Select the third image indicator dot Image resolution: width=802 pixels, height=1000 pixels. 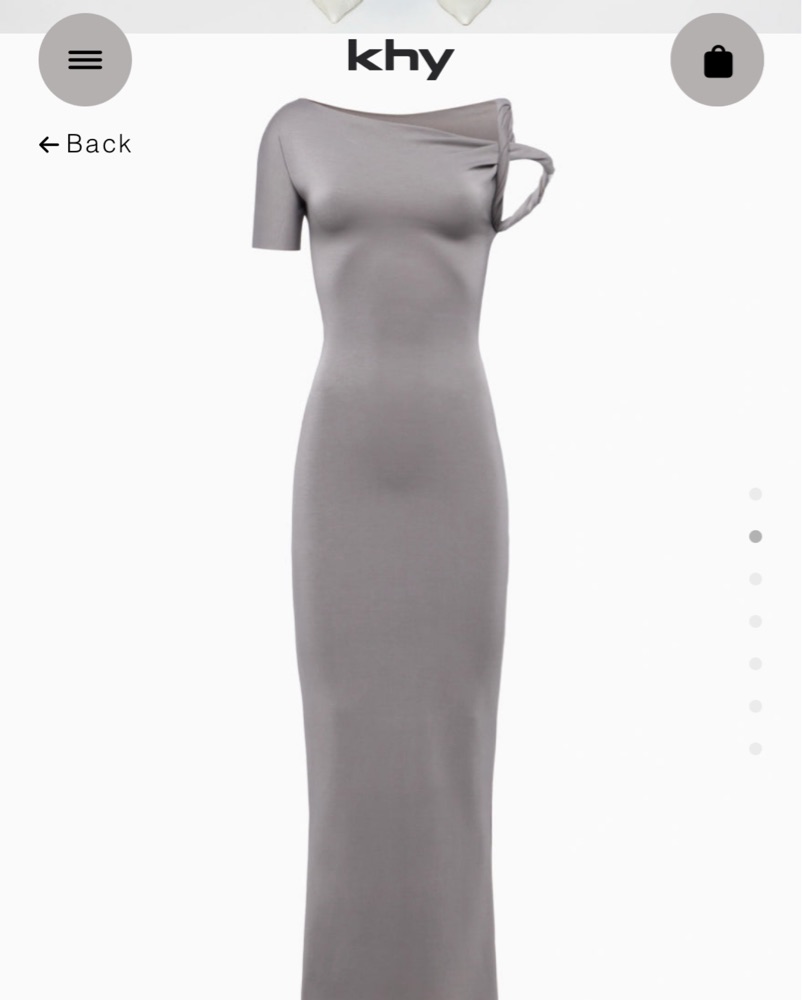756,579
